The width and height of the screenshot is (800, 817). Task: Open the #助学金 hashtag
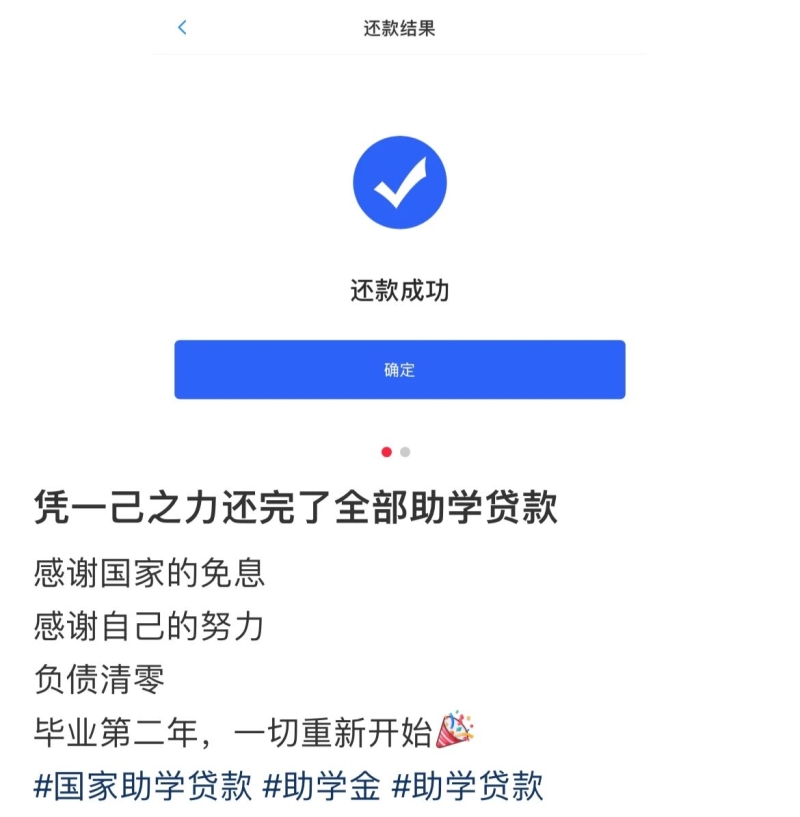click(x=321, y=786)
